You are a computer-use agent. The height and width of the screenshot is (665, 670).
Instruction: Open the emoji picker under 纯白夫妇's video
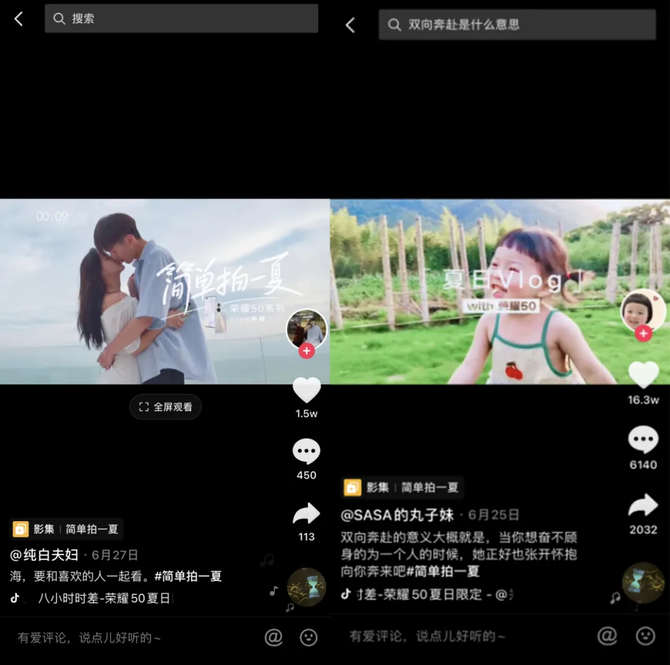pos(309,637)
